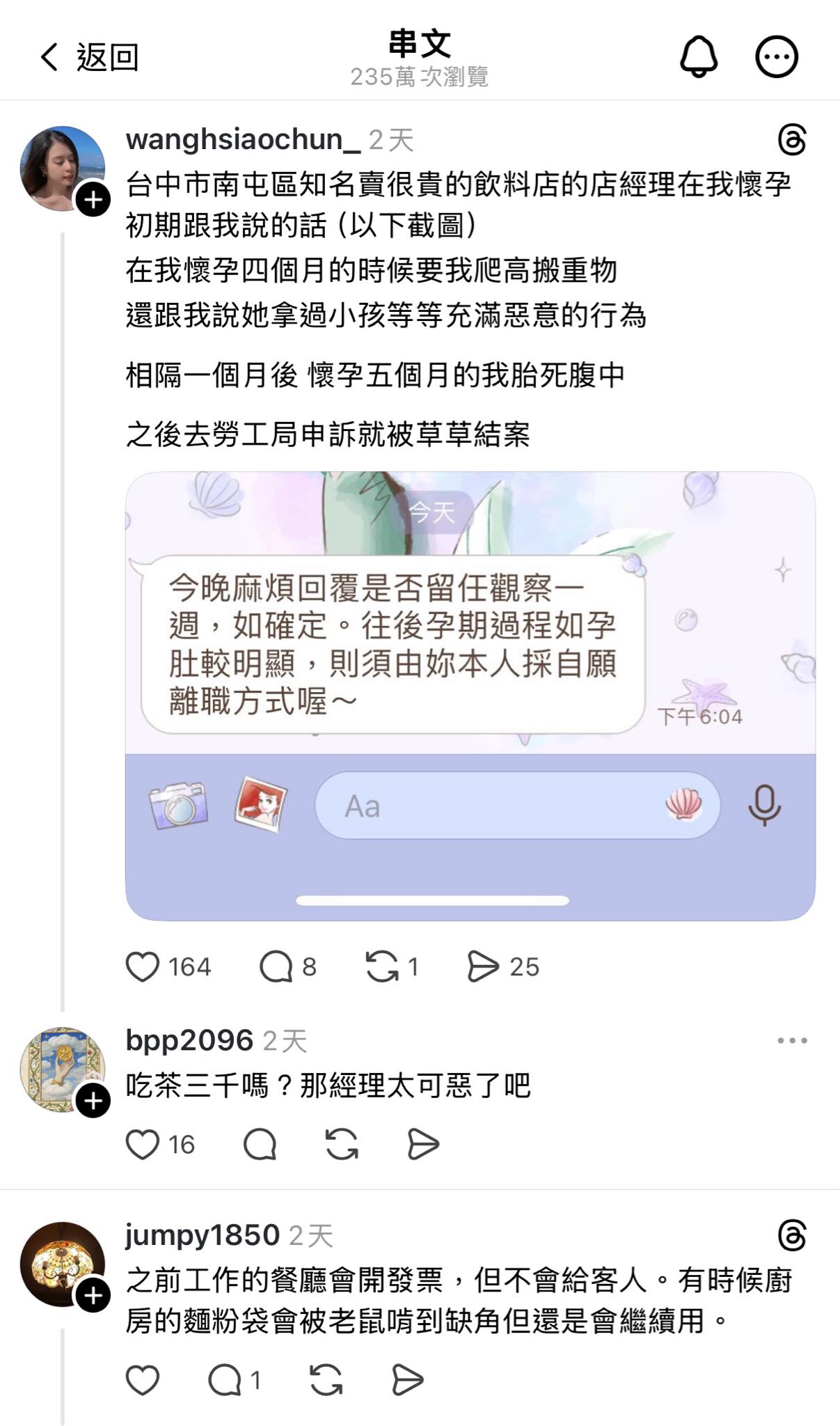The width and height of the screenshot is (840, 1426).
Task: Open more options on bpp2096's reply
Action: pyautogui.click(x=792, y=1041)
